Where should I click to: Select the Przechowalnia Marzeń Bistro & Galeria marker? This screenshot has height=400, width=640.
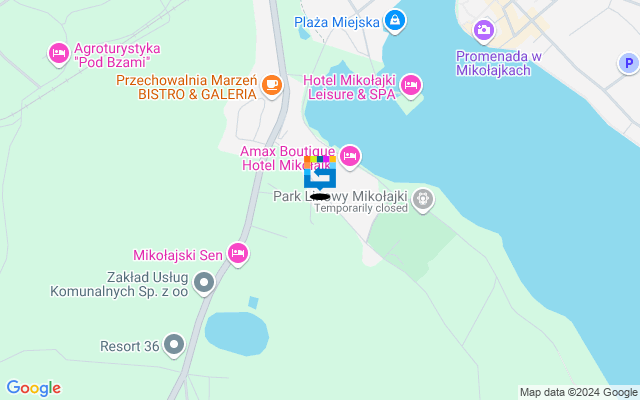(271, 88)
